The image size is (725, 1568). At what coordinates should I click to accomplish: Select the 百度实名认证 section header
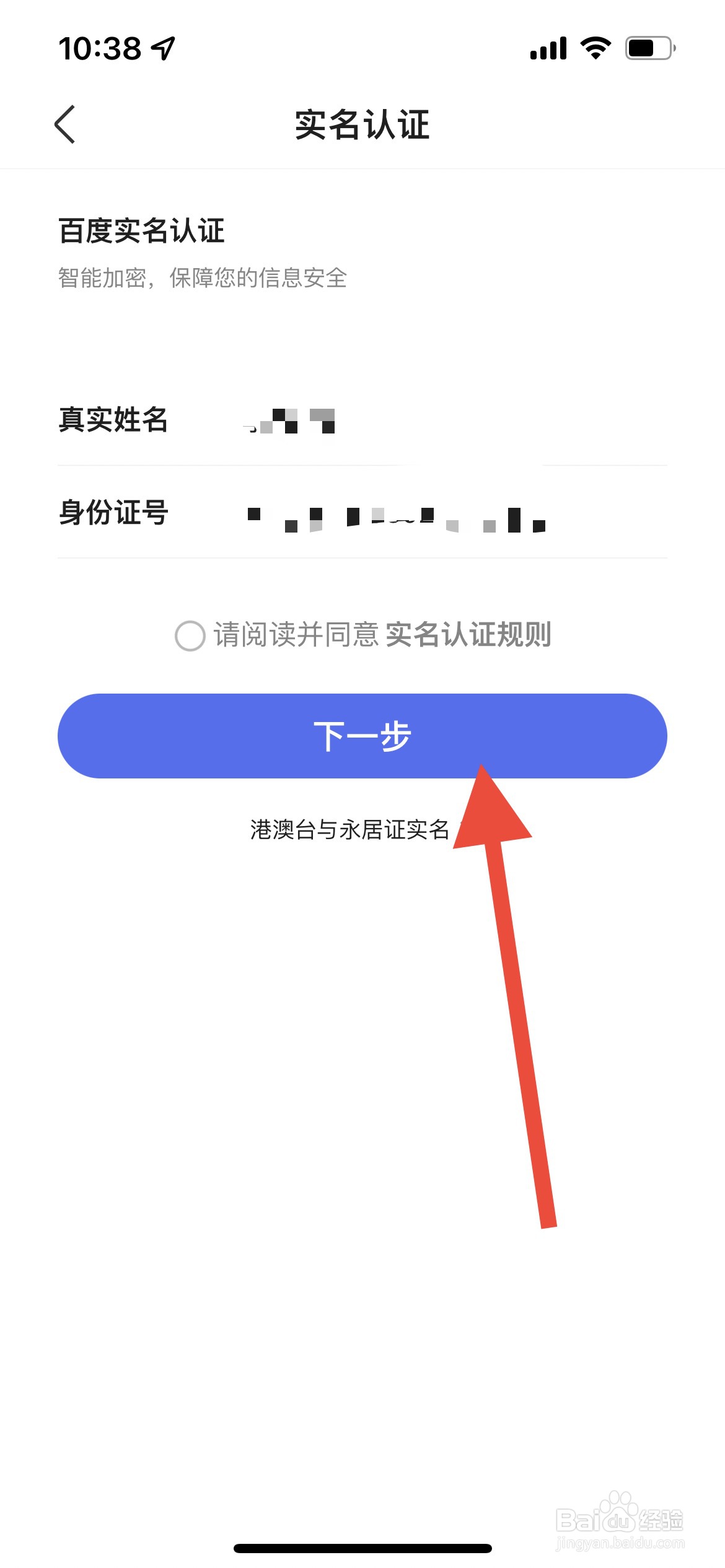pos(142,229)
